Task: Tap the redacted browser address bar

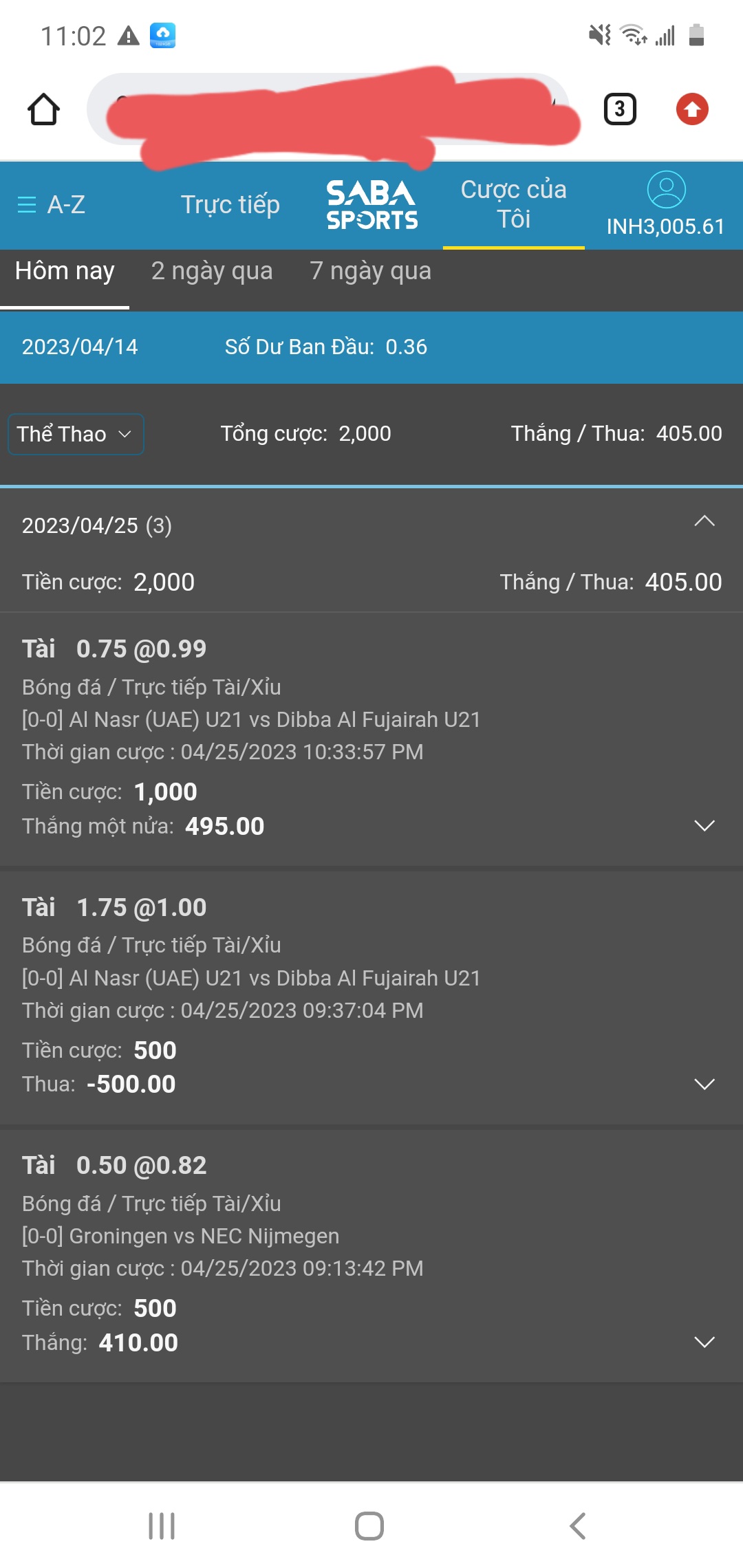Action: tap(329, 109)
